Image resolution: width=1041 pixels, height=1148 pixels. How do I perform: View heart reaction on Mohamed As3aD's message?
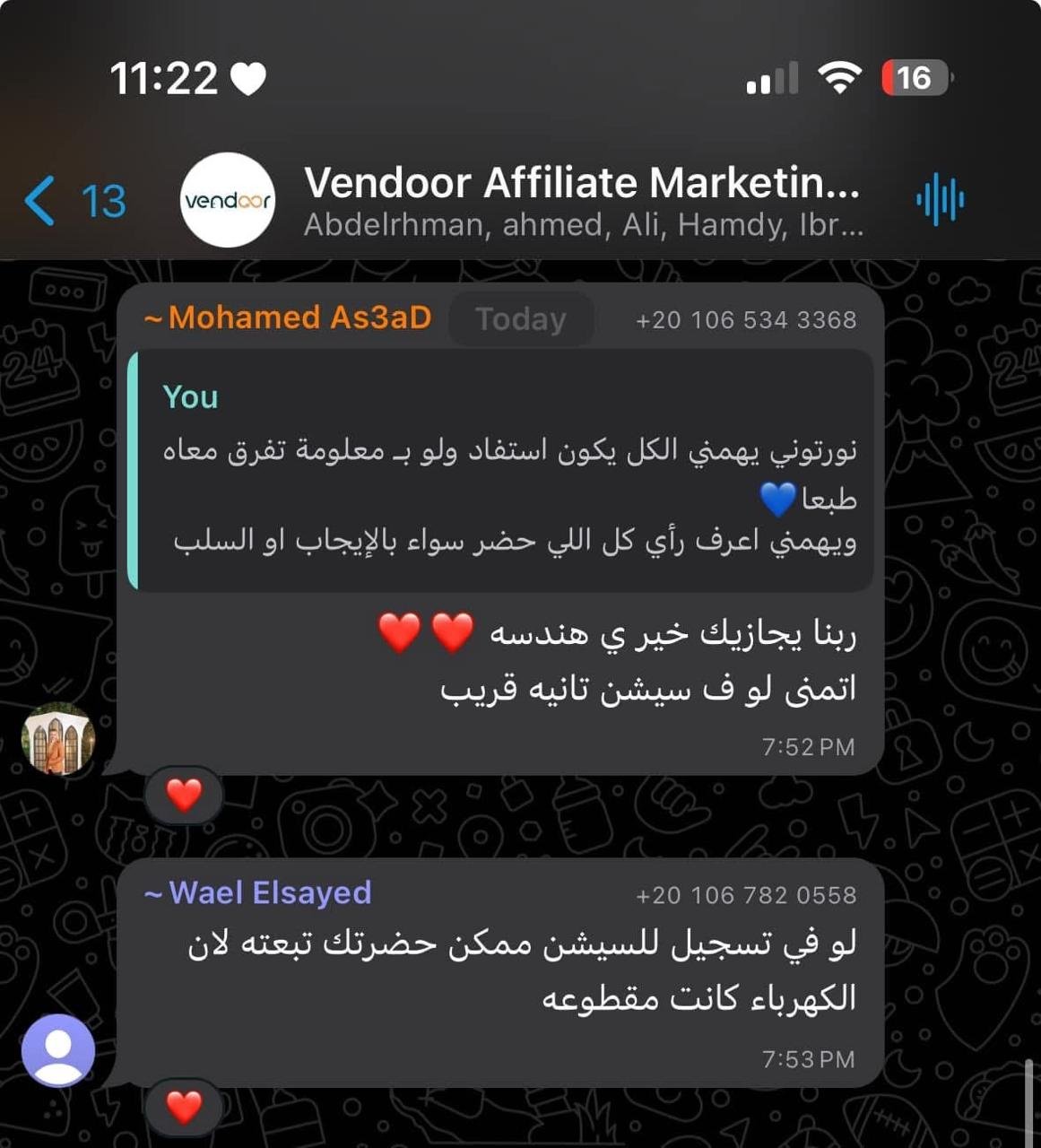pyautogui.click(x=184, y=795)
